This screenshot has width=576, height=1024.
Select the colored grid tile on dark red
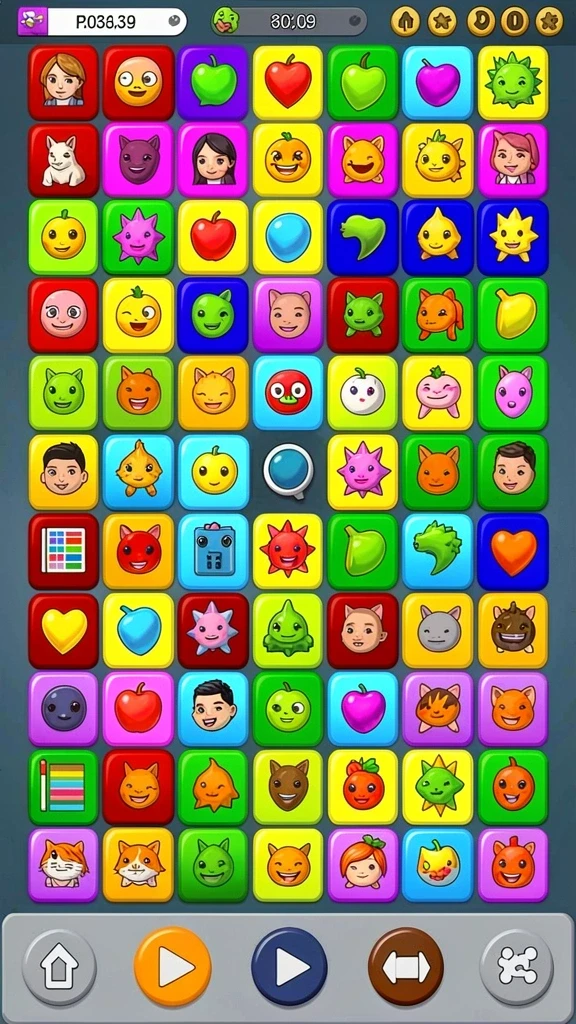[x=63, y=551]
